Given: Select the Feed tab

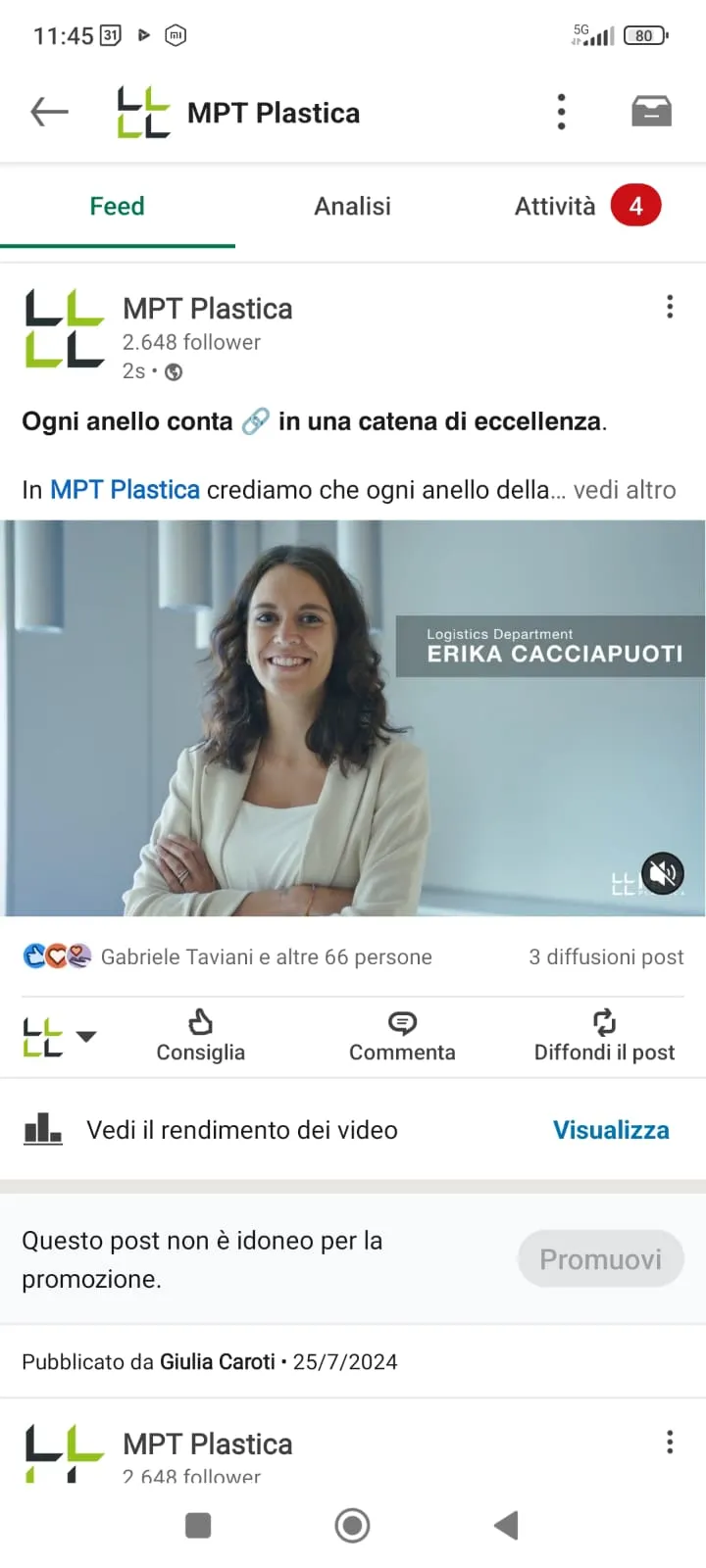Looking at the screenshot, I should (x=117, y=207).
